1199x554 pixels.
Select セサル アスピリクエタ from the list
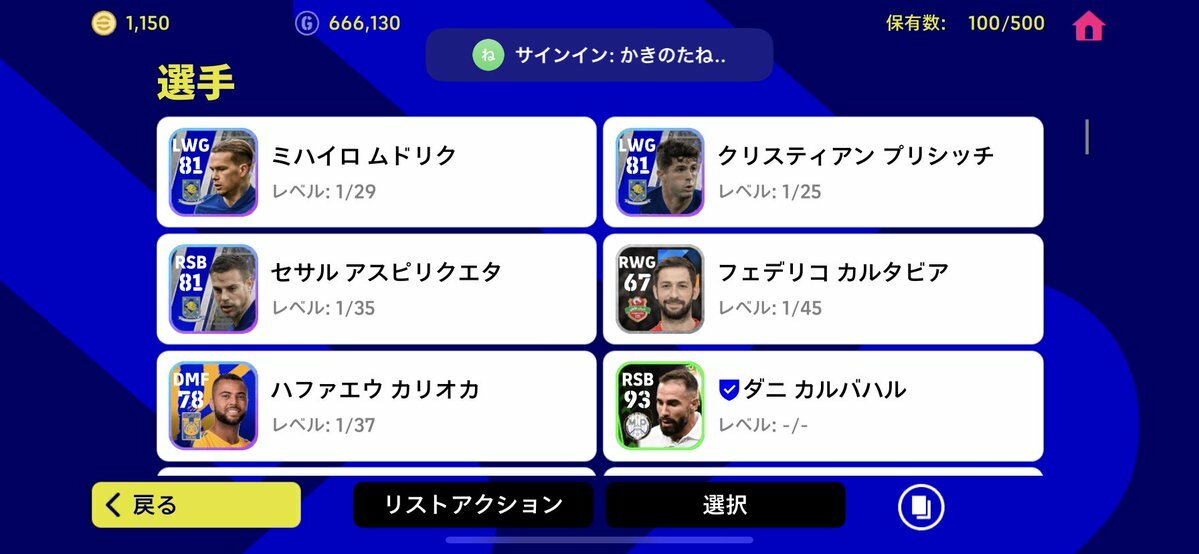pos(376,289)
